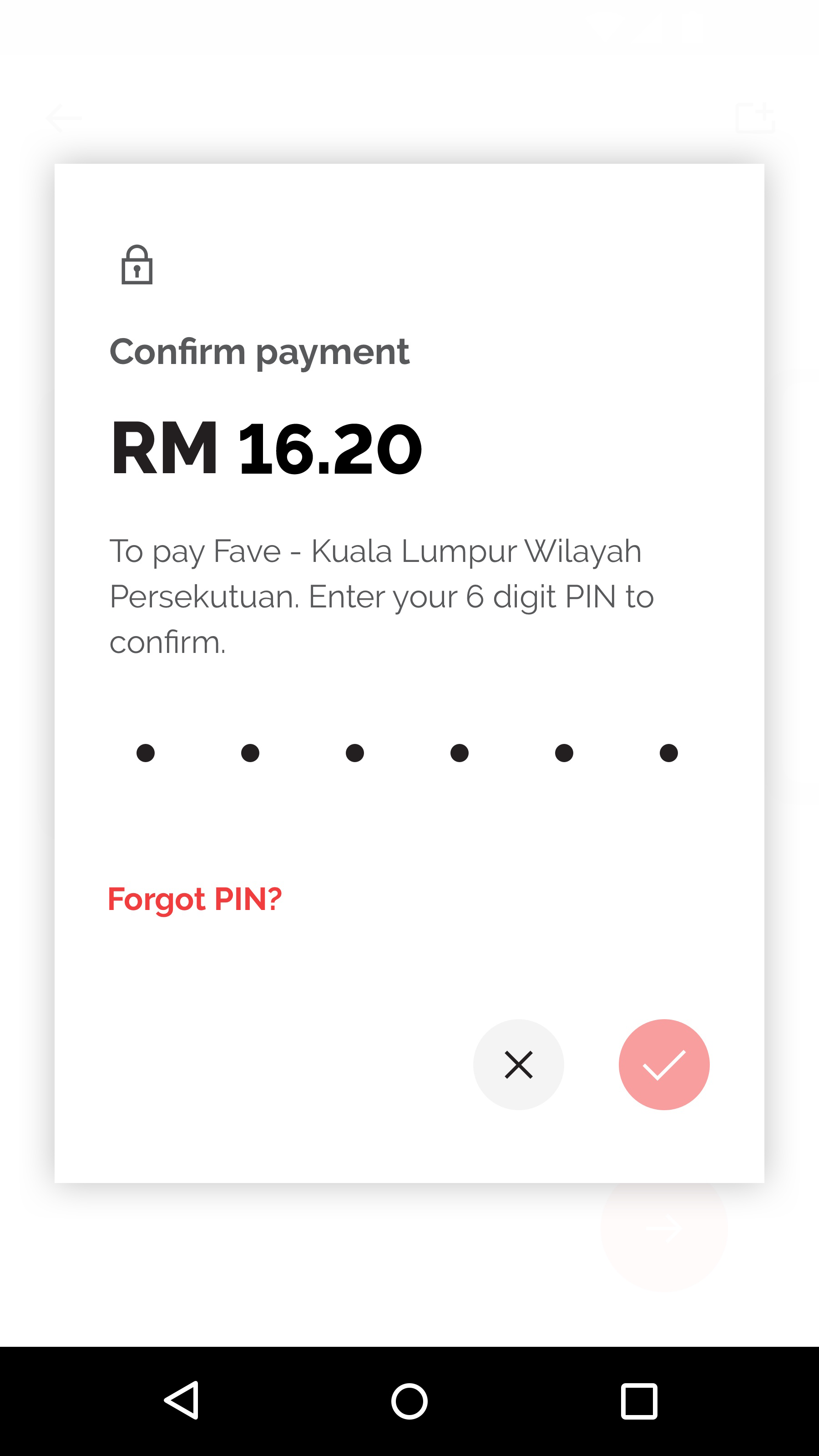Go back using the system back button
The width and height of the screenshot is (819, 1456).
coord(182,1400)
